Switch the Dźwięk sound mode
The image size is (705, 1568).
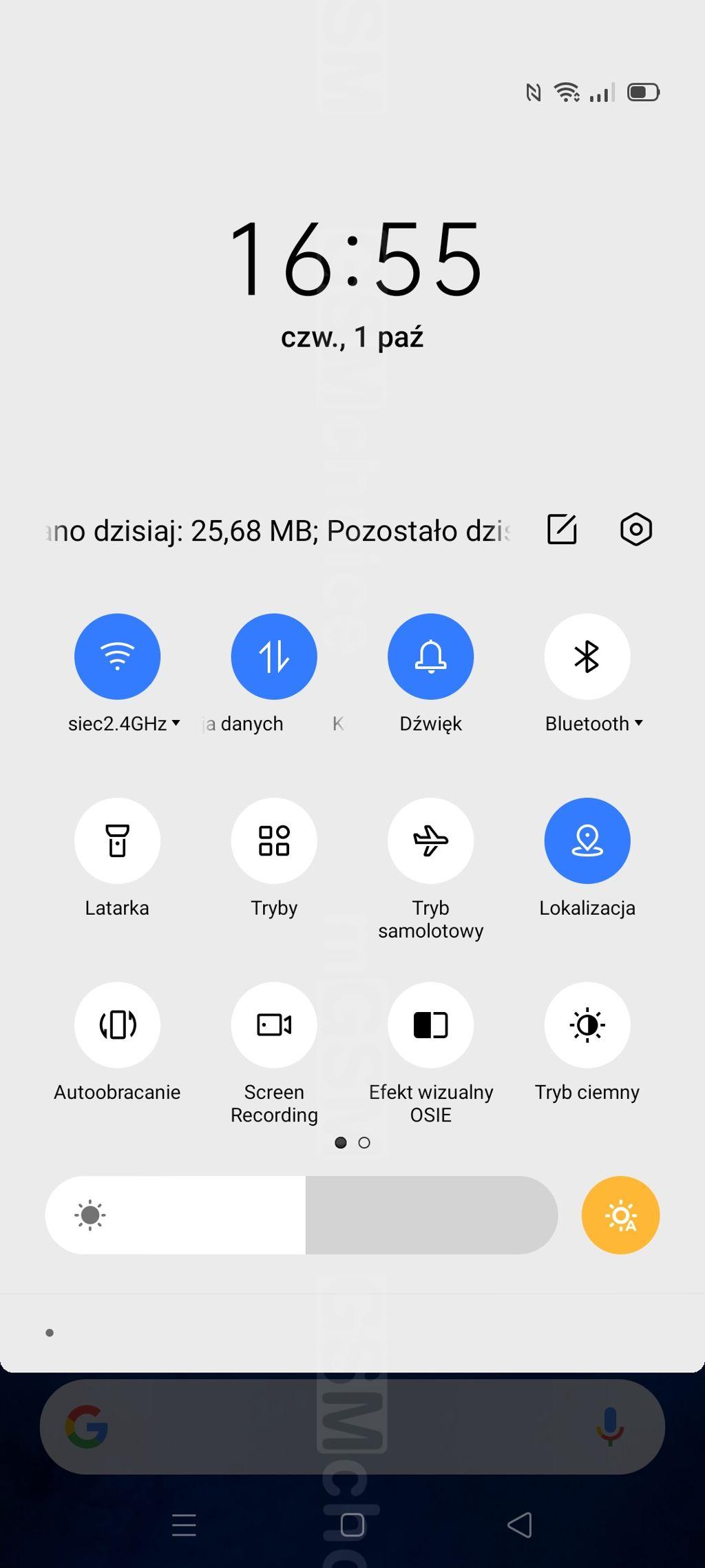point(431,657)
